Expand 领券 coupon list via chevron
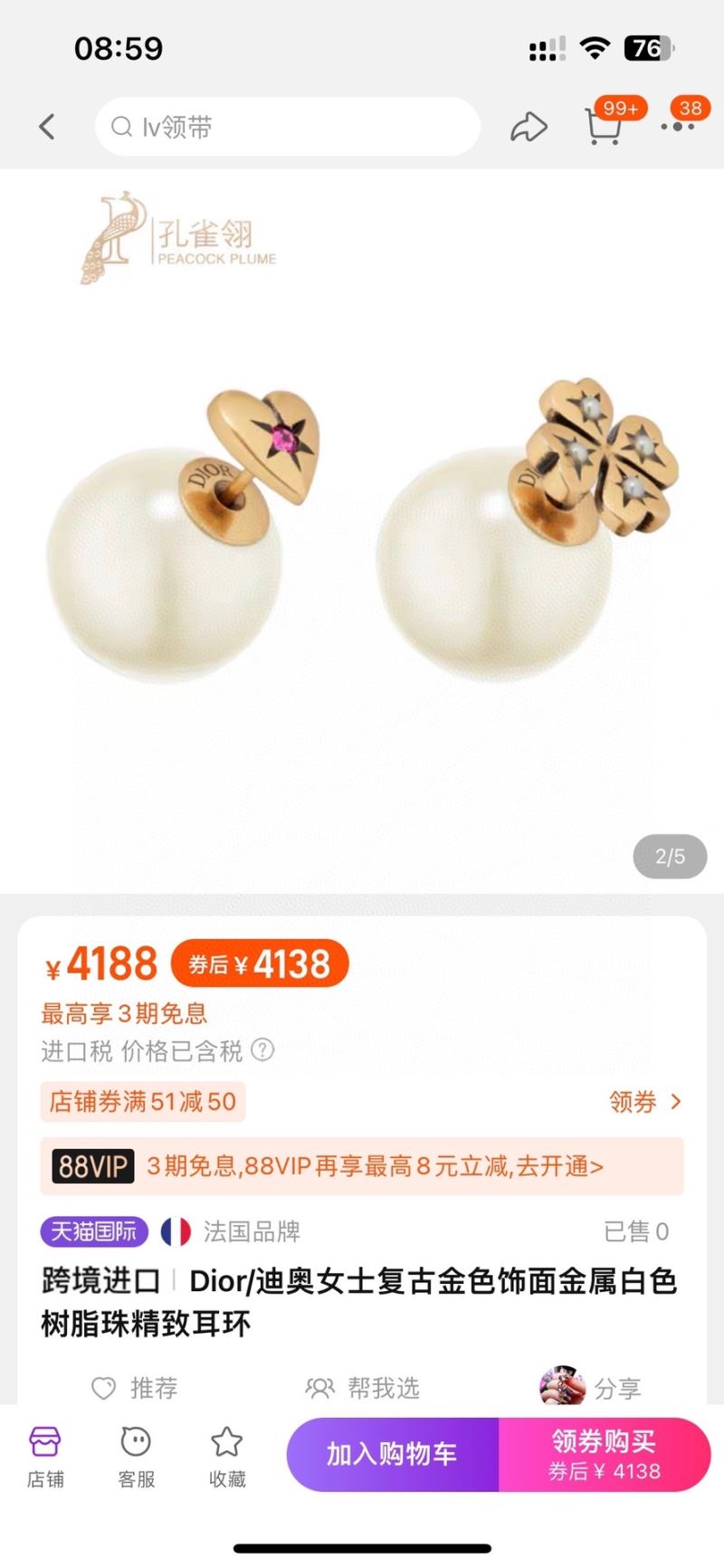This screenshot has width=724, height=1568. coord(646,1102)
